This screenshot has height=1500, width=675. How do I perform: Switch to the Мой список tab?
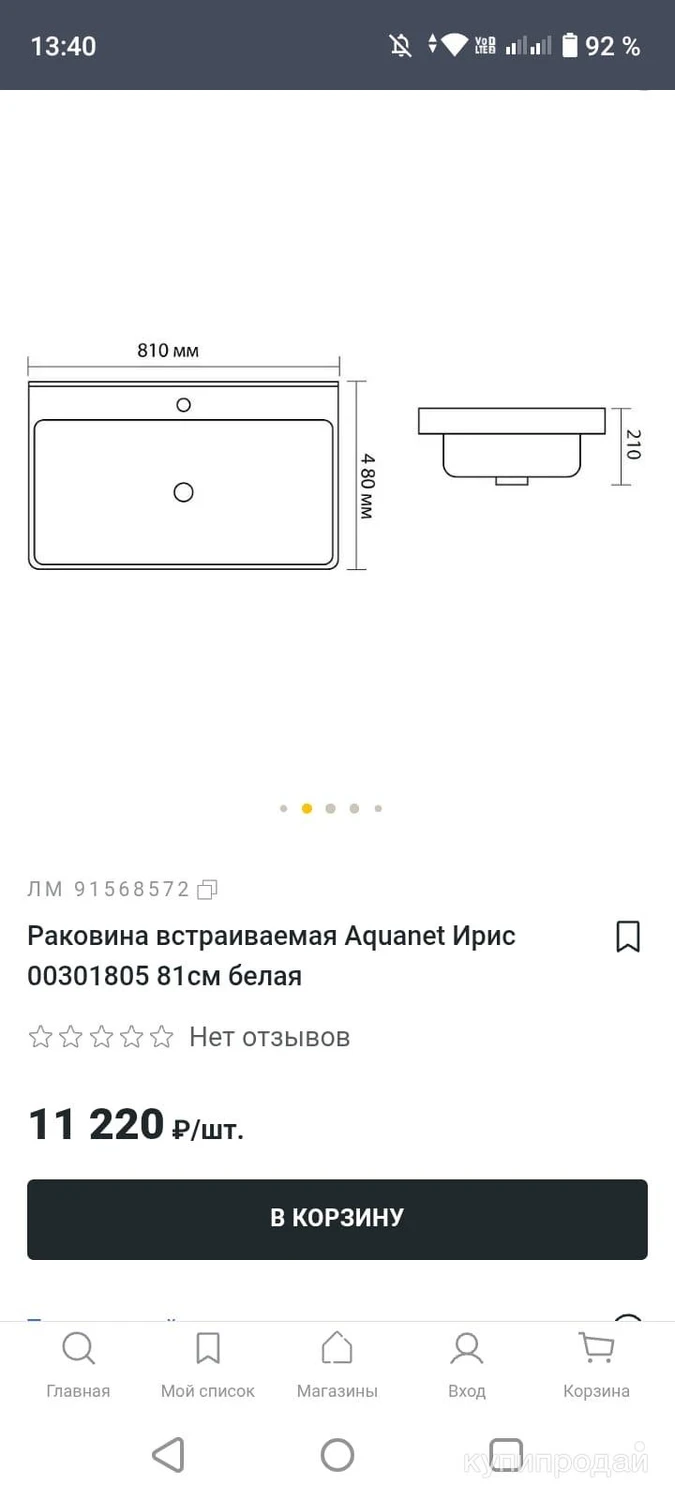click(x=208, y=1365)
